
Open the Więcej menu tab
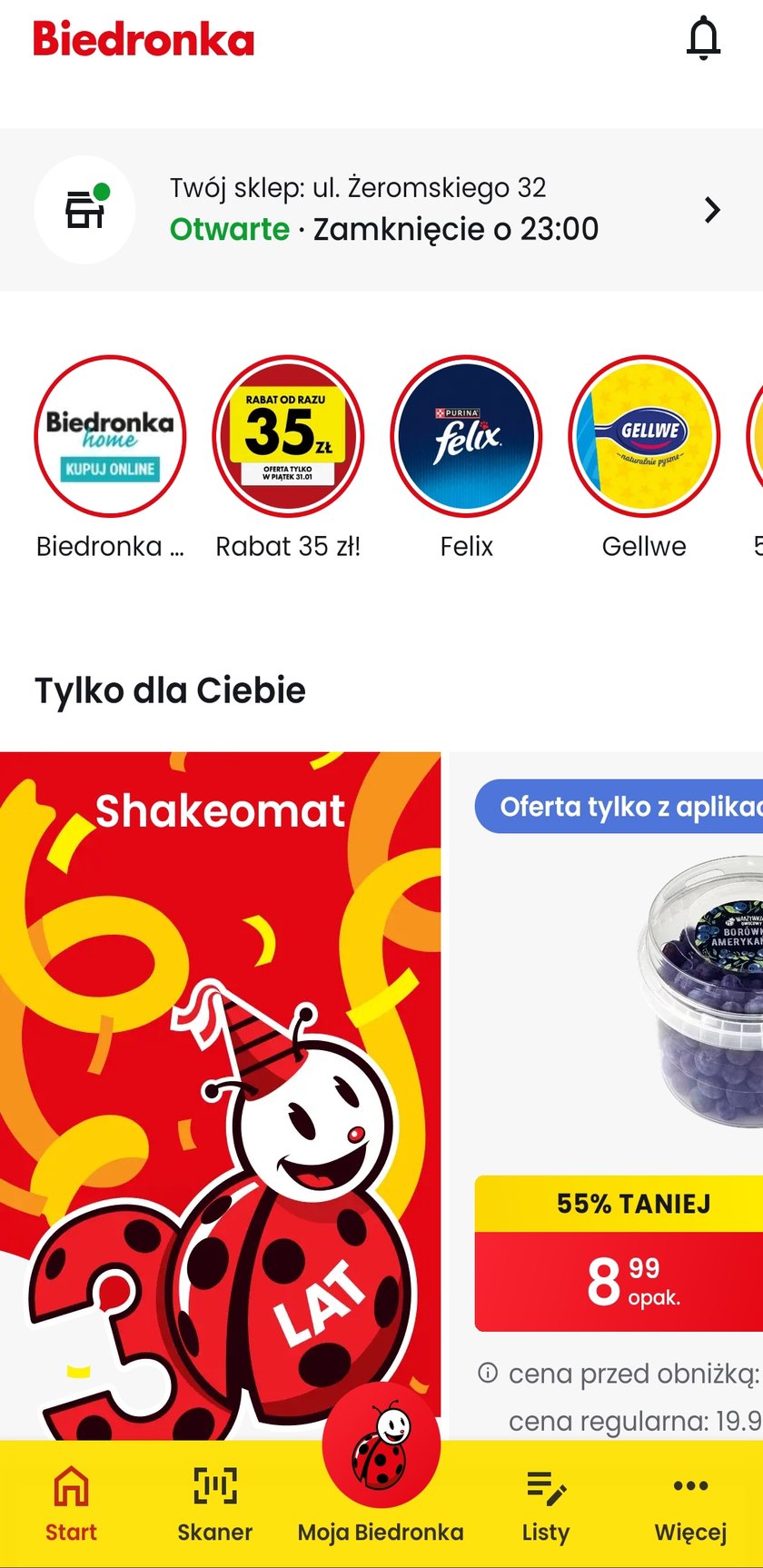coord(690,1505)
